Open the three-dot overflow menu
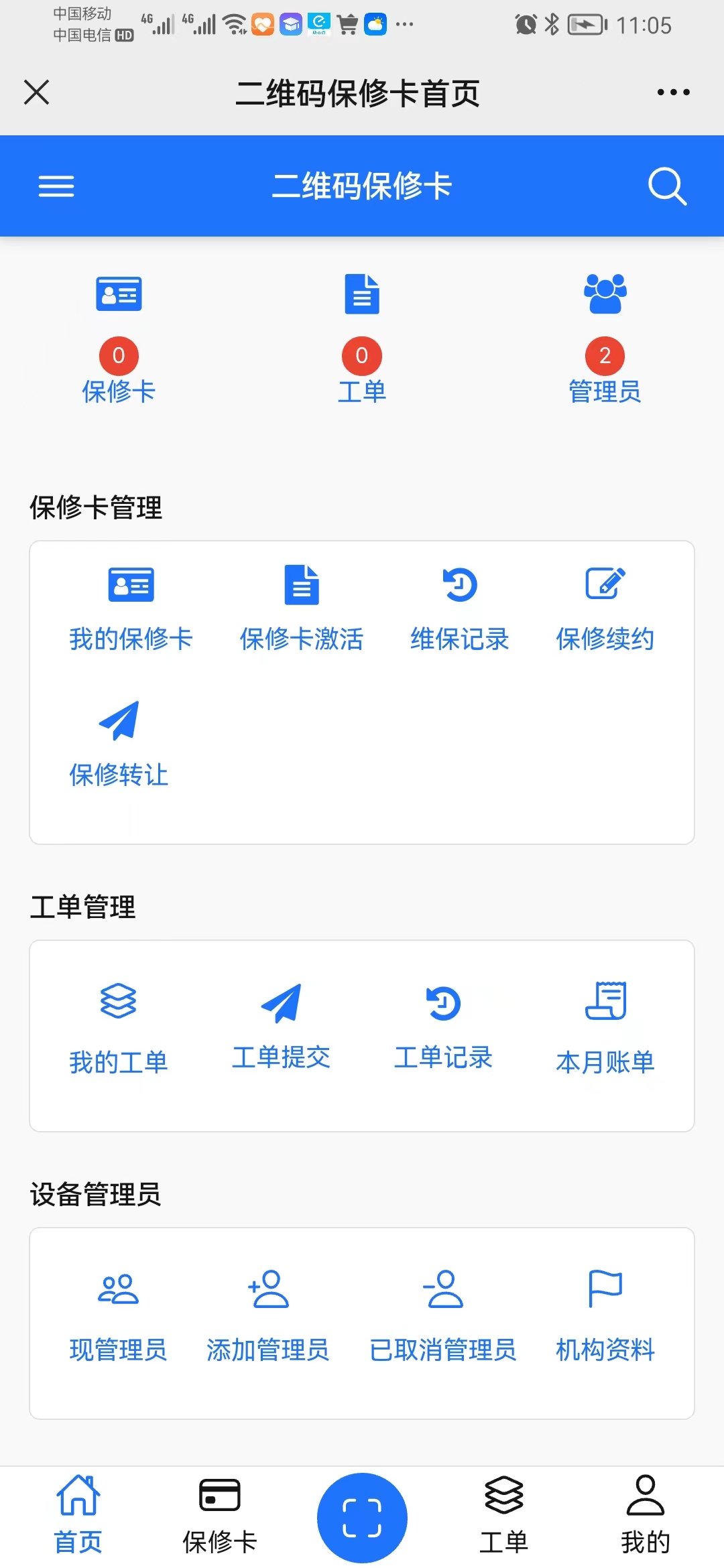724x1568 pixels. point(673,92)
